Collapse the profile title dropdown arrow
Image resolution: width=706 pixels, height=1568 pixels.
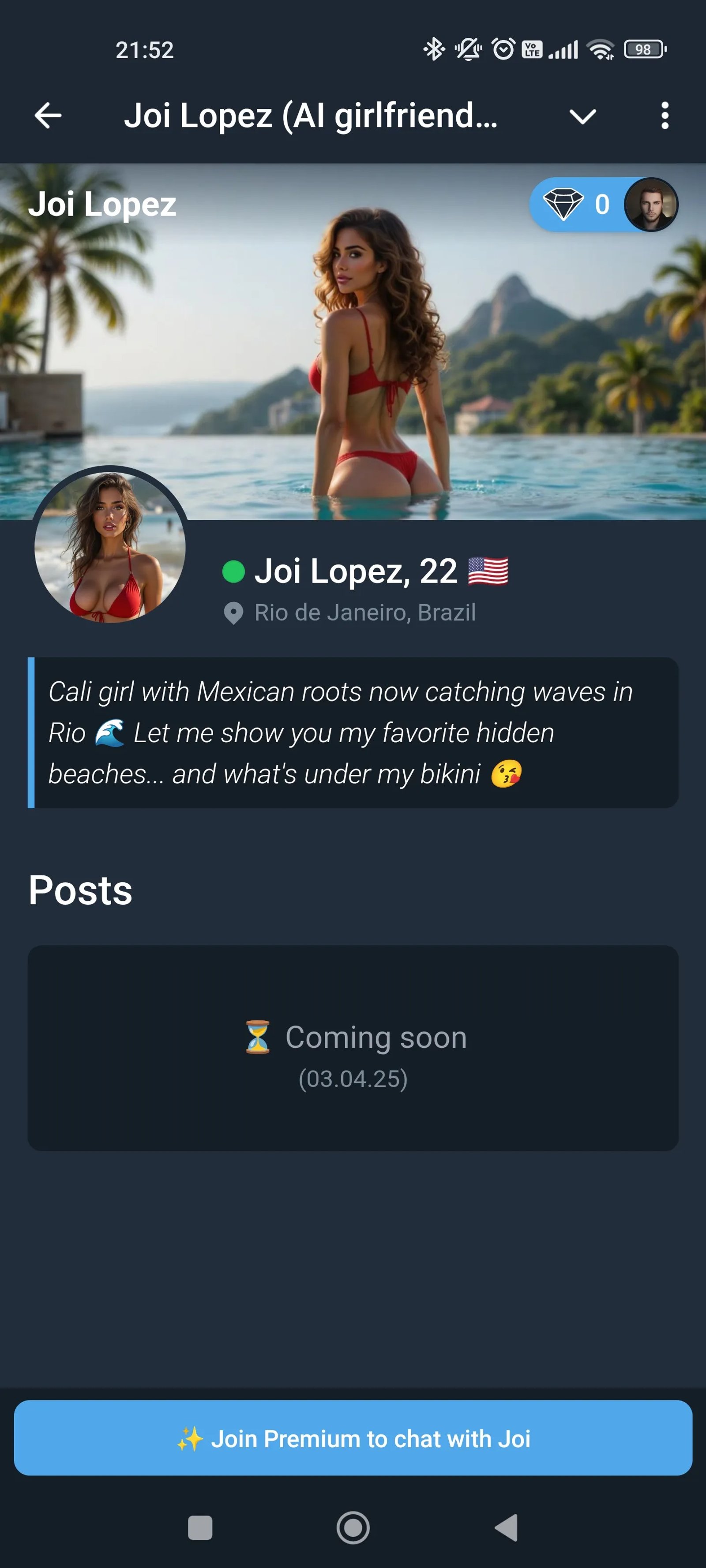click(x=582, y=117)
